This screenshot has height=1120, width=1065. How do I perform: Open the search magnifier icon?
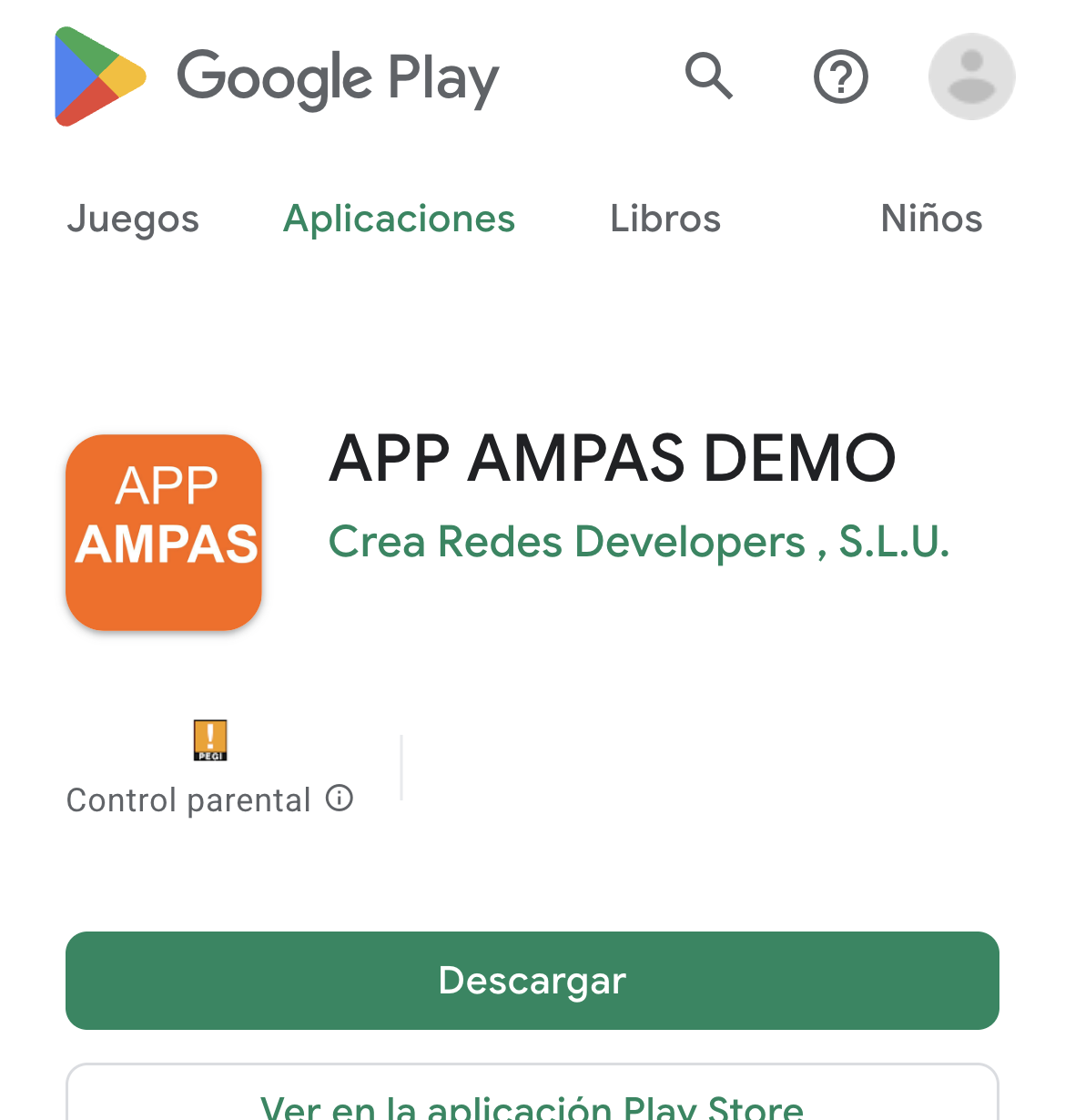click(x=709, y=76)
